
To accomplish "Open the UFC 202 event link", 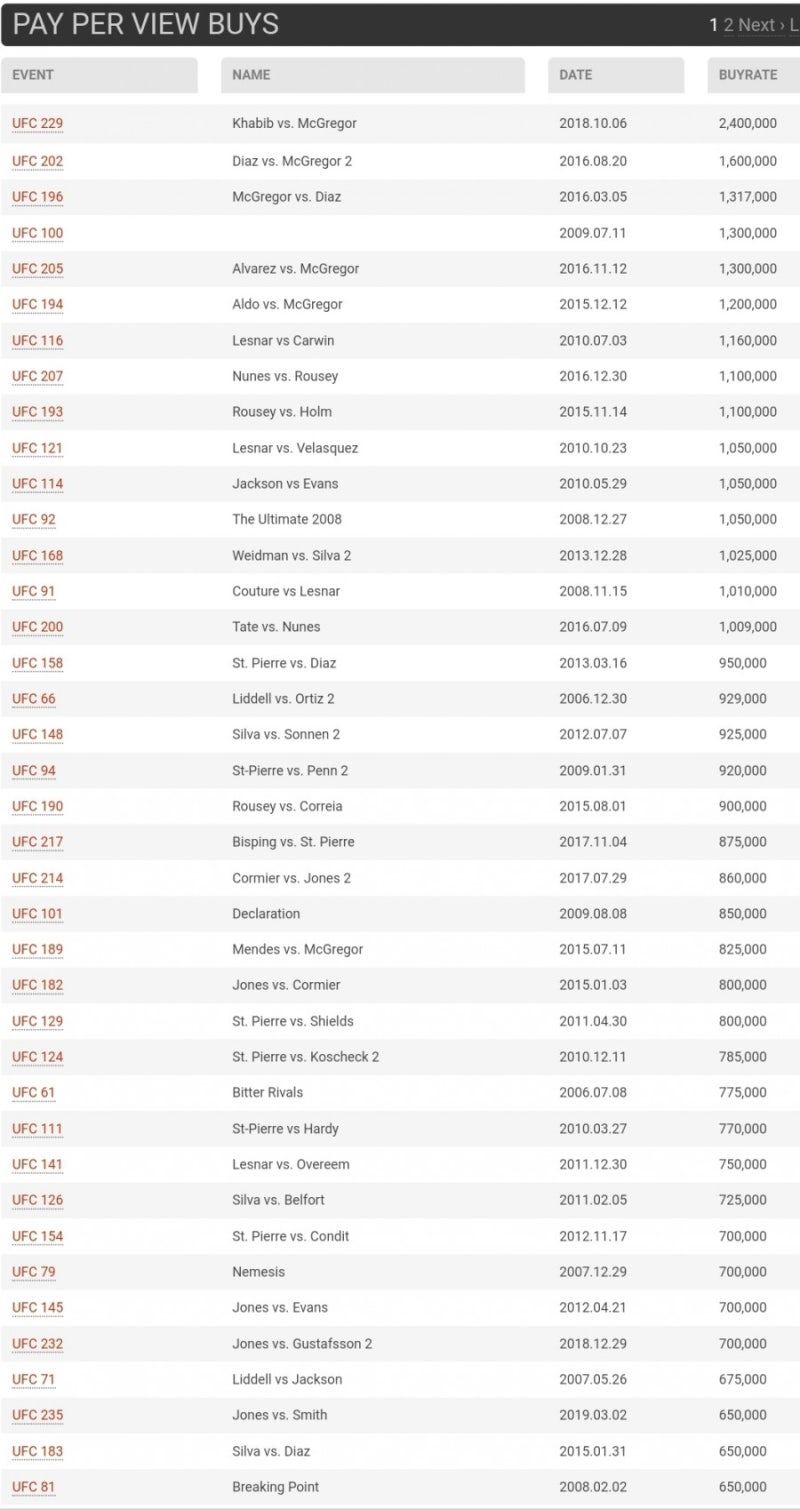I will (x=38, y=161).
